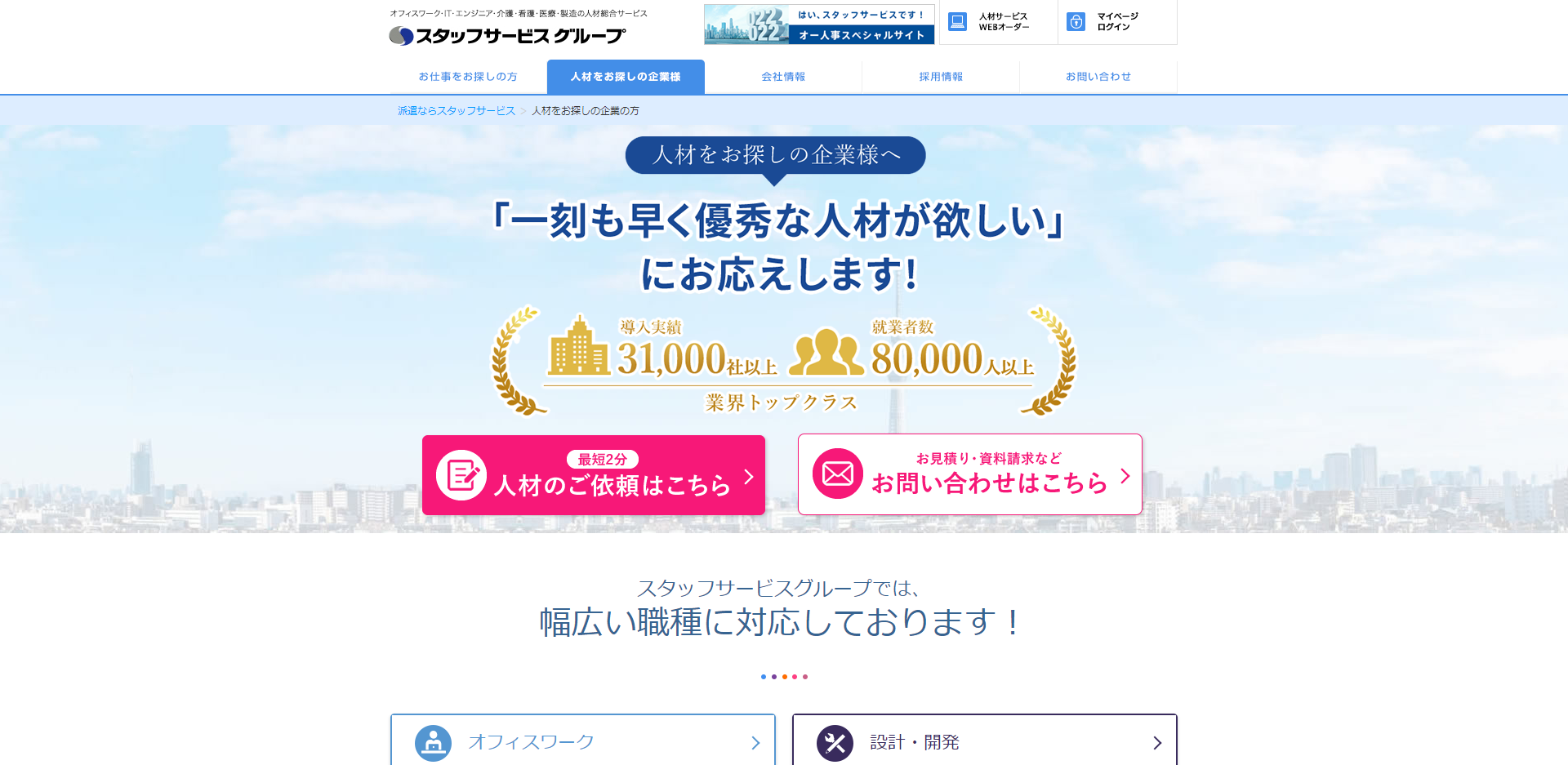Open the 採用情報 tab
Viewport: 1568px width, 765px height.
(x=941, y=77)
